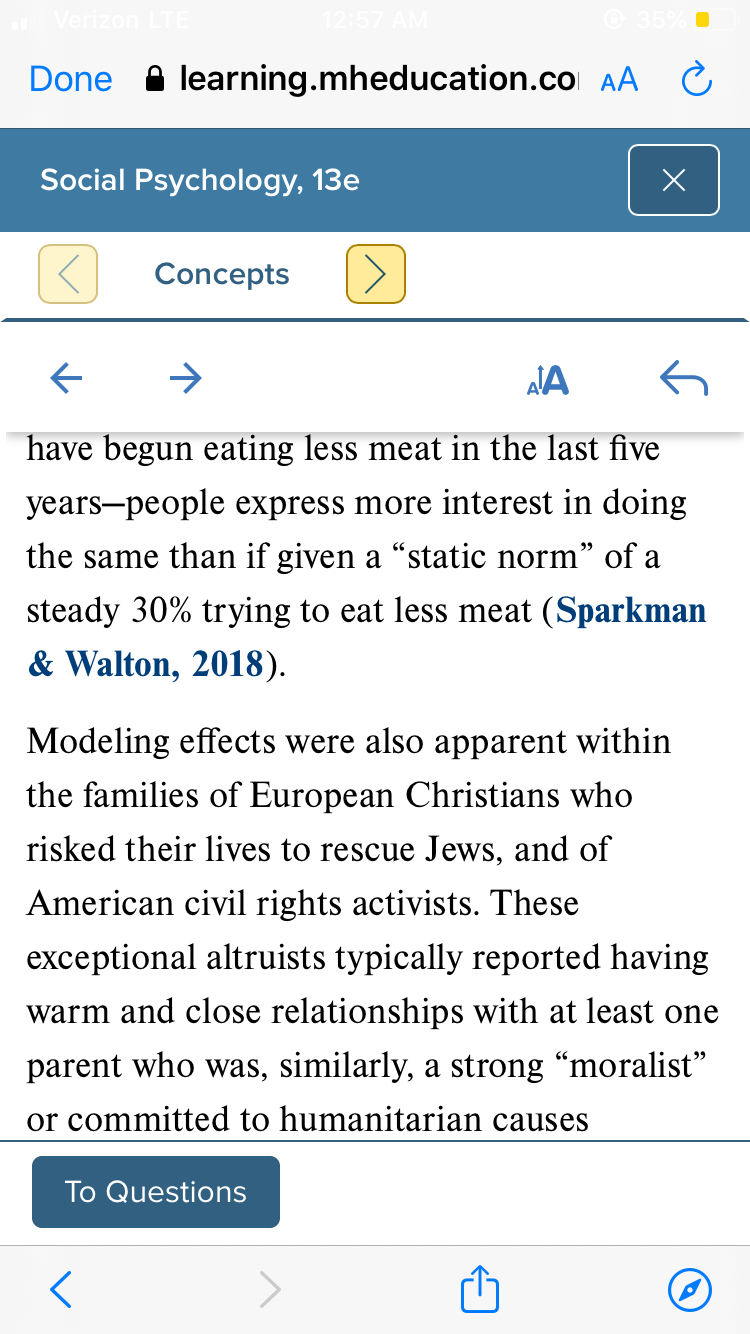Tap Done to close the browser view

coord(71,79)
